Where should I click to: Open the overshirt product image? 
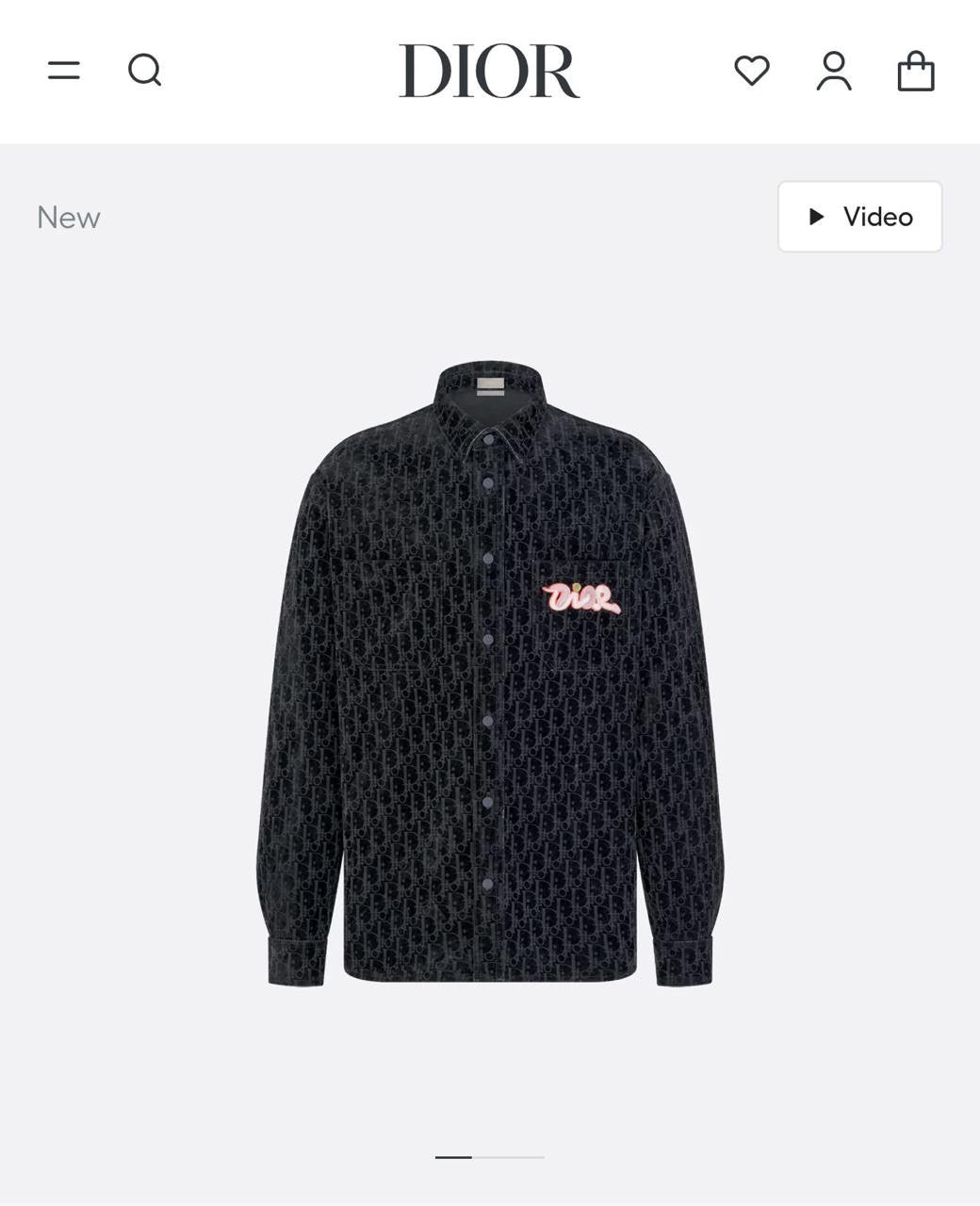click(x=489, y=674)
